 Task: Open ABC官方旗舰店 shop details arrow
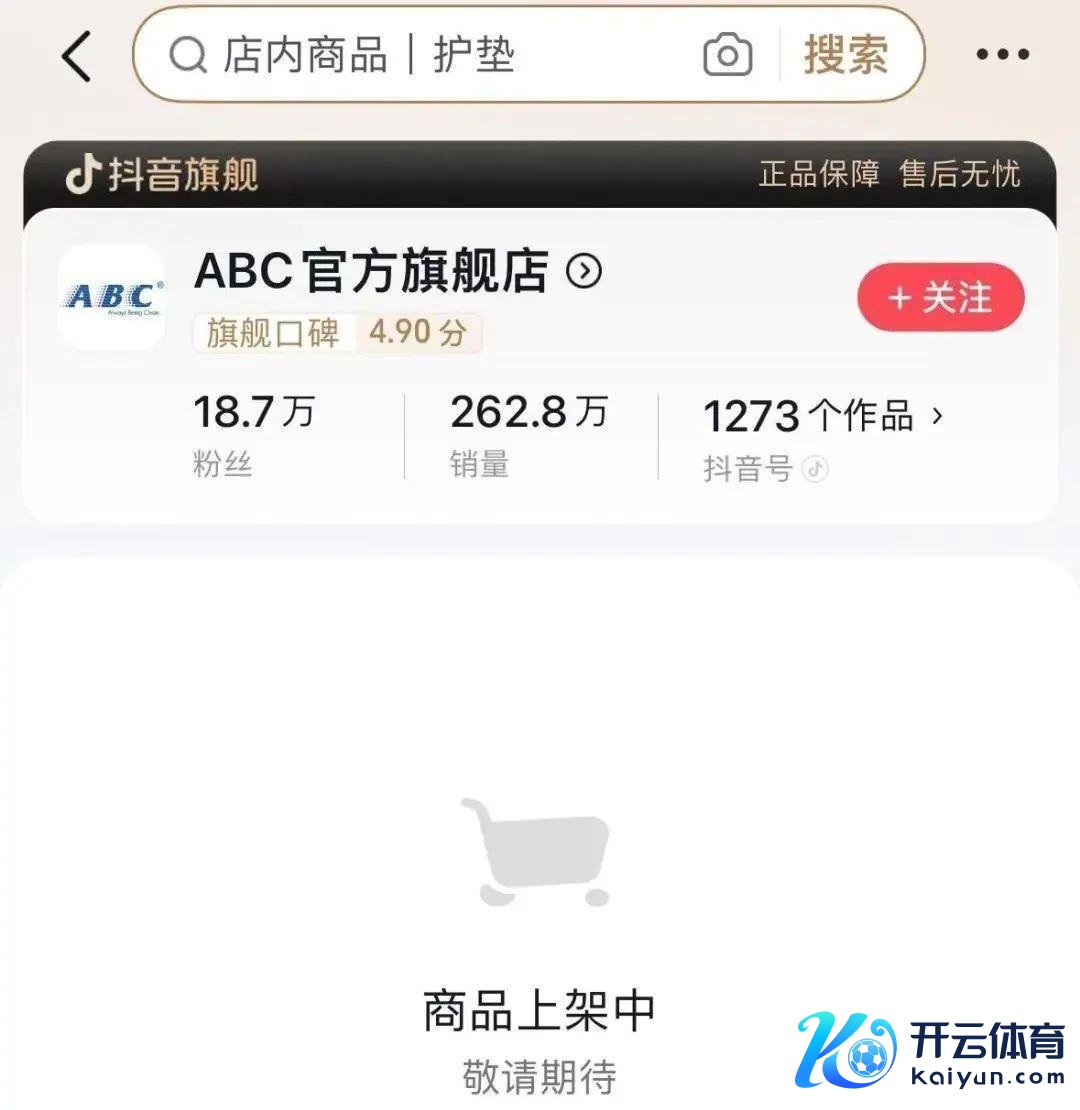(584, 271)
